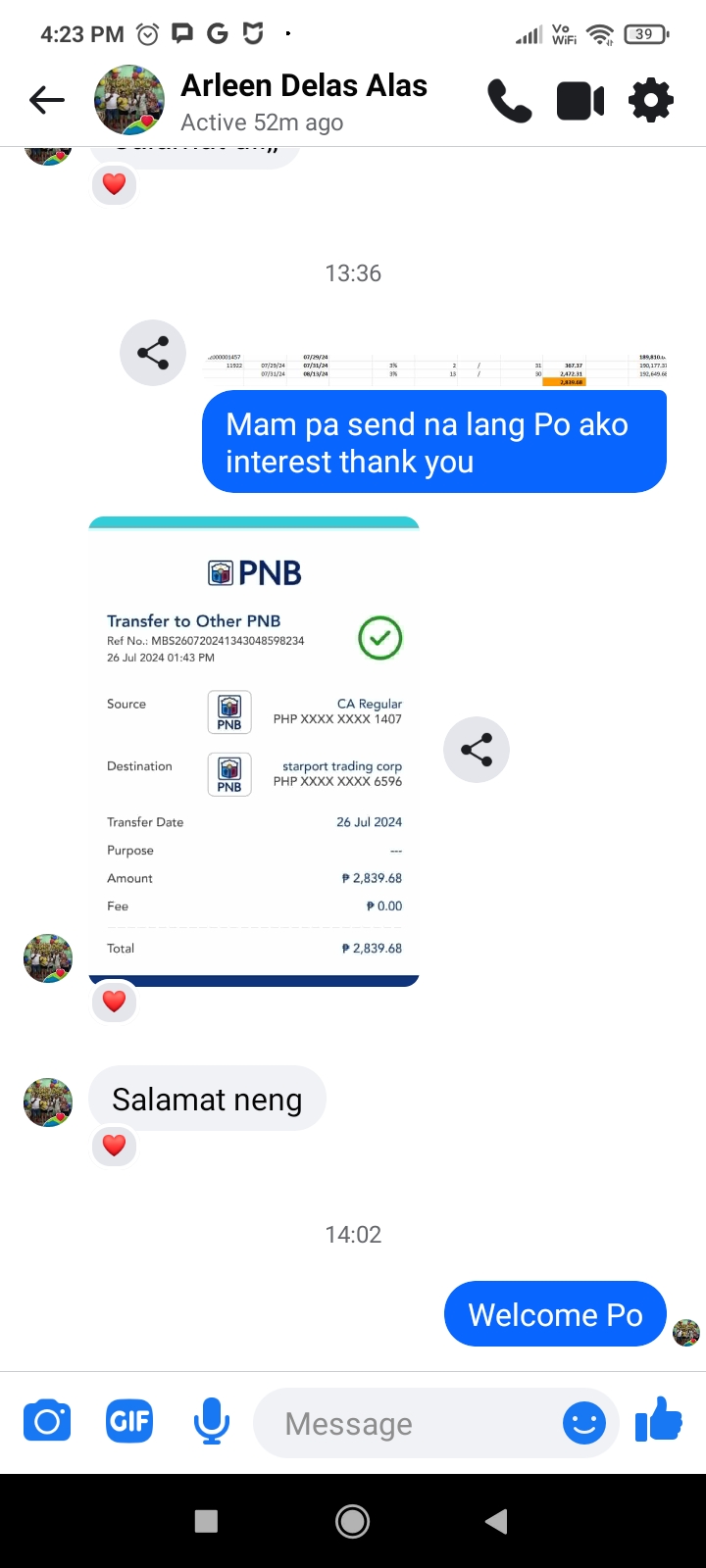
Task: Open Arleen Delas Alas profile header
Action: point(304,101)
